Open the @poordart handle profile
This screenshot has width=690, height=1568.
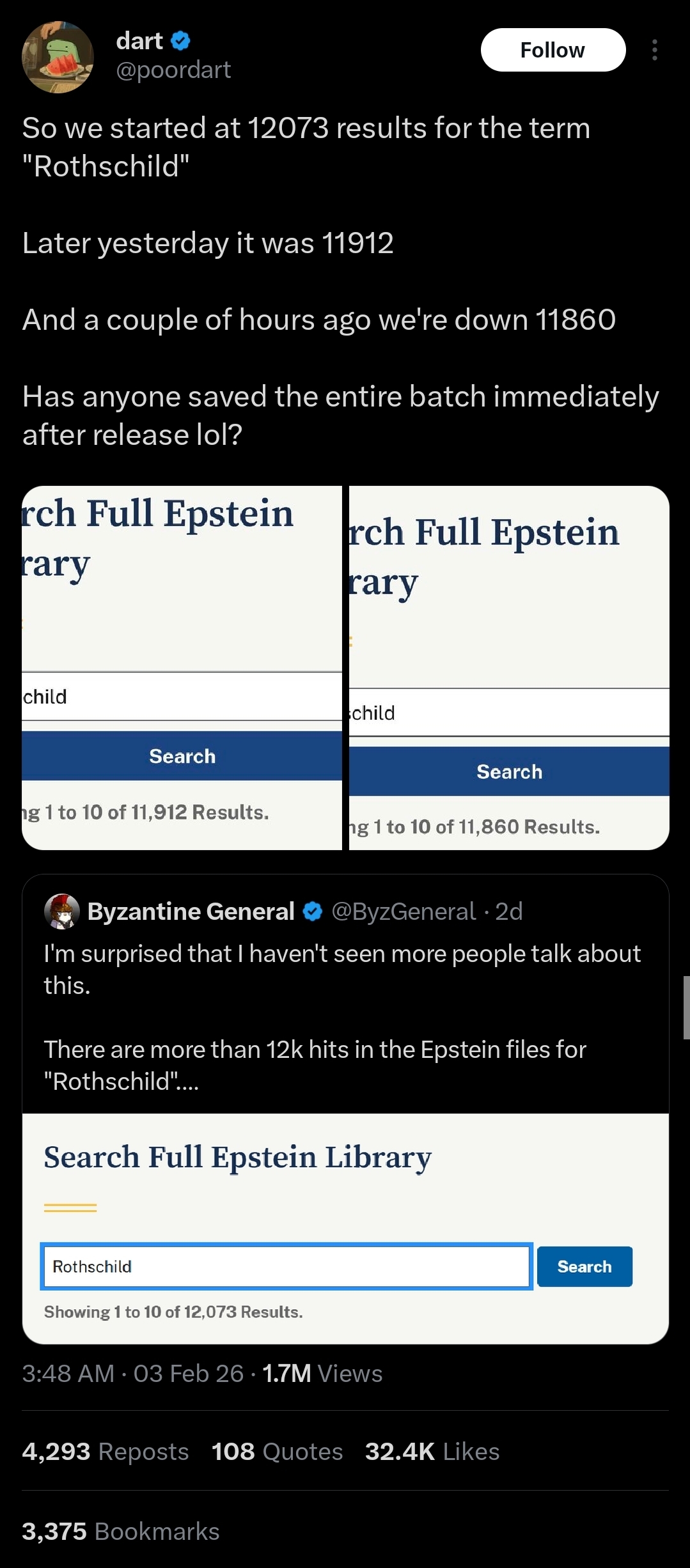(173, 70)
